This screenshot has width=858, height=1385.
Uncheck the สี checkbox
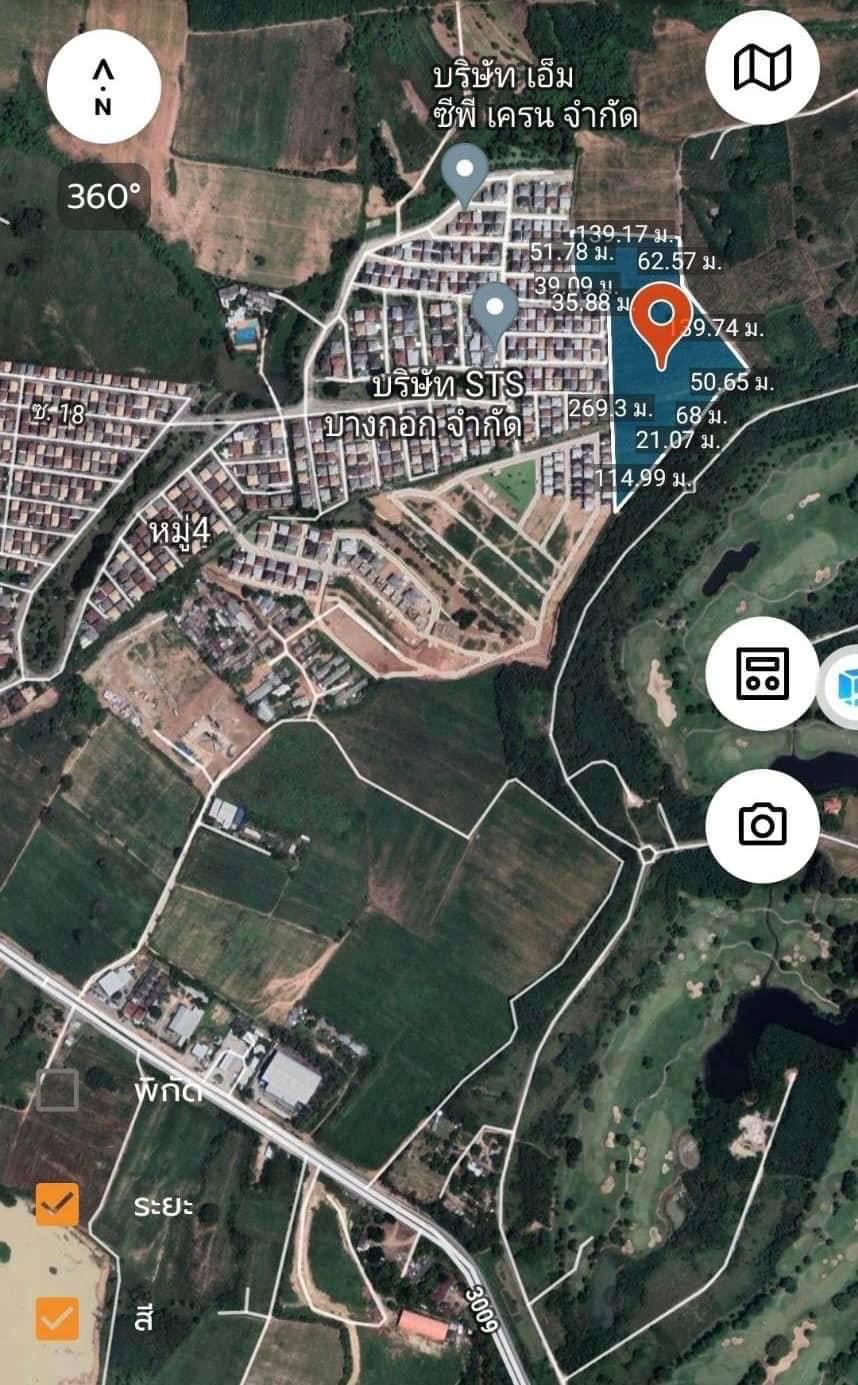(57, 1318)
